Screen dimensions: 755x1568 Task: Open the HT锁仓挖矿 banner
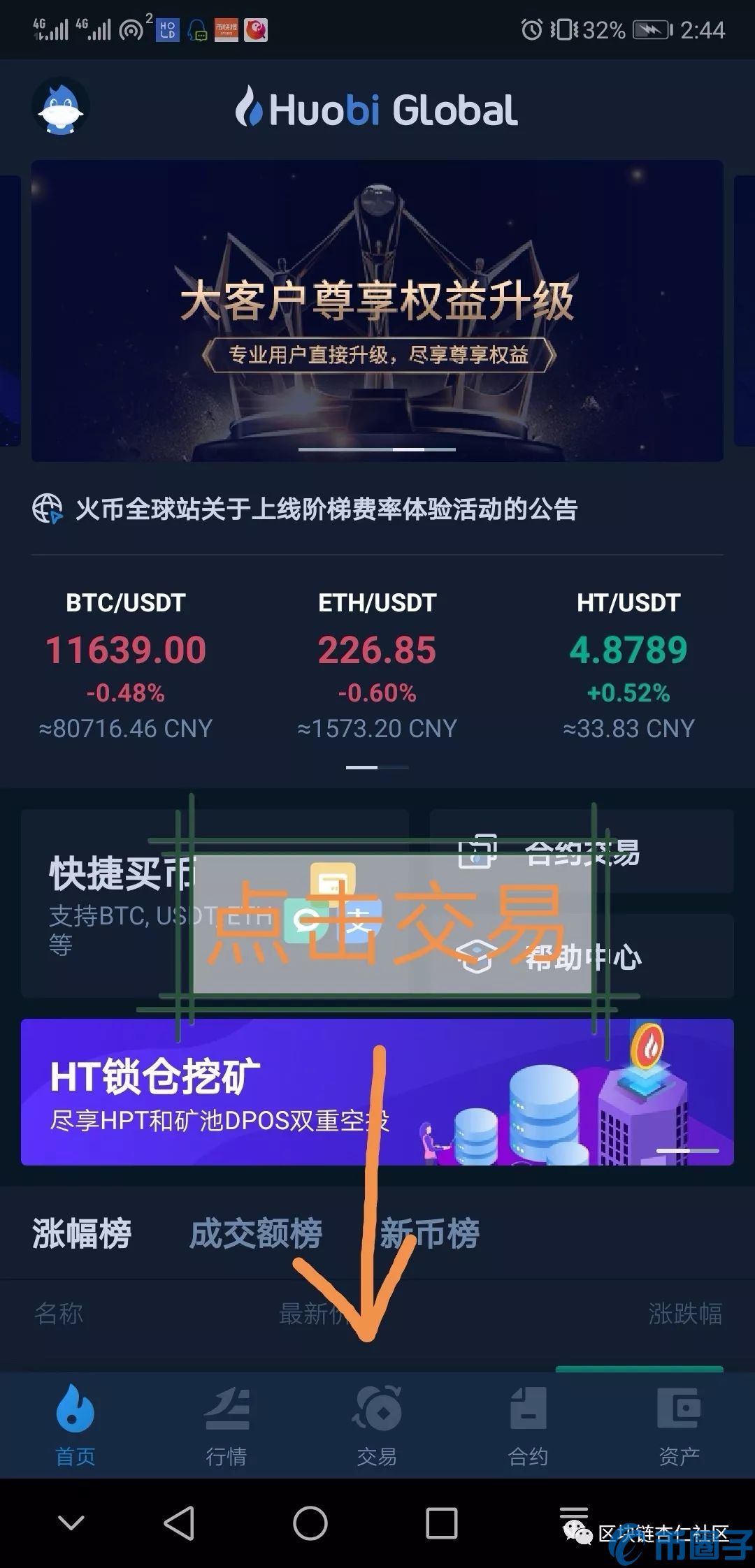coord(377,1092)
